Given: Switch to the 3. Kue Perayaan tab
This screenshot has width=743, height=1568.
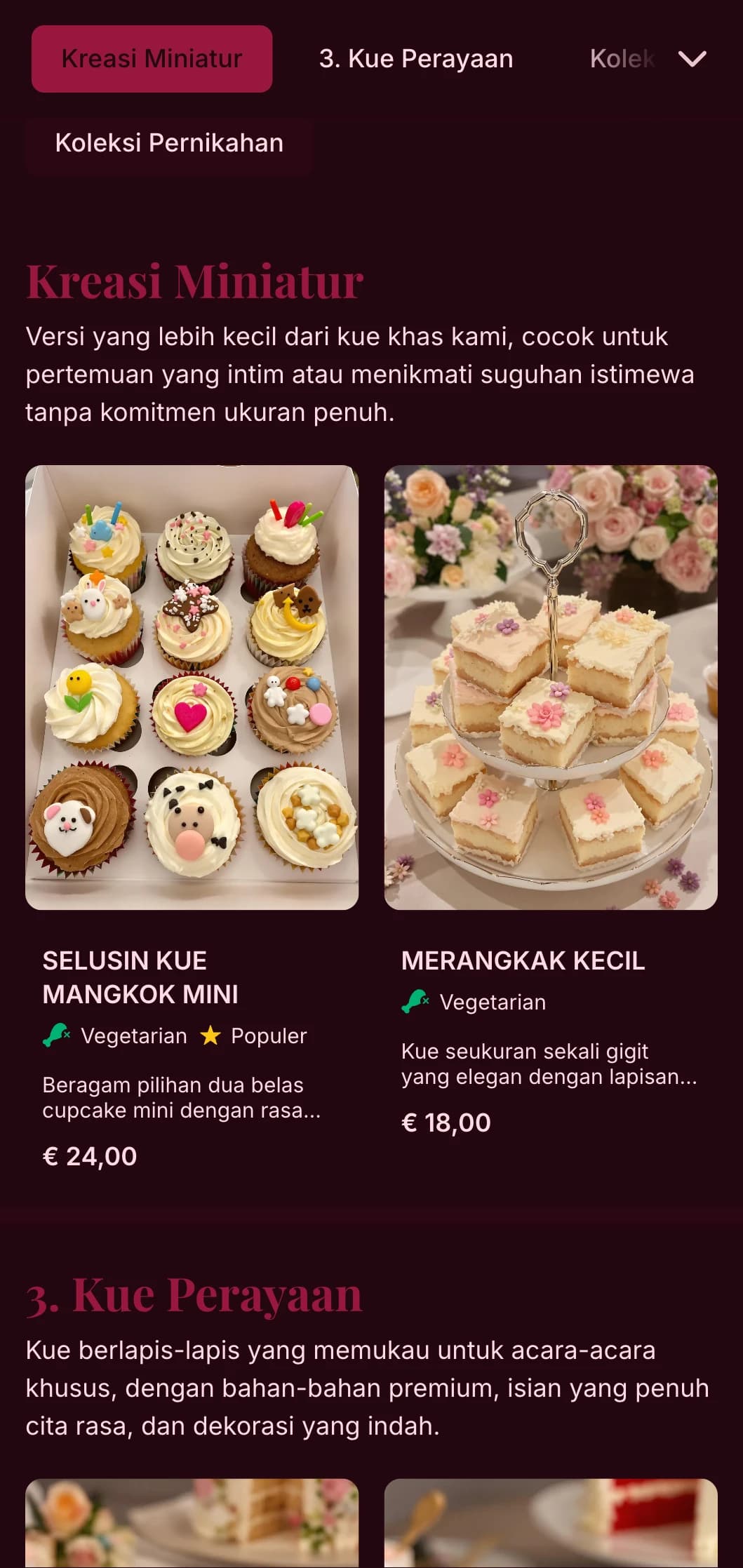Looking at the screenshot, I should click(x=417, y=59).
